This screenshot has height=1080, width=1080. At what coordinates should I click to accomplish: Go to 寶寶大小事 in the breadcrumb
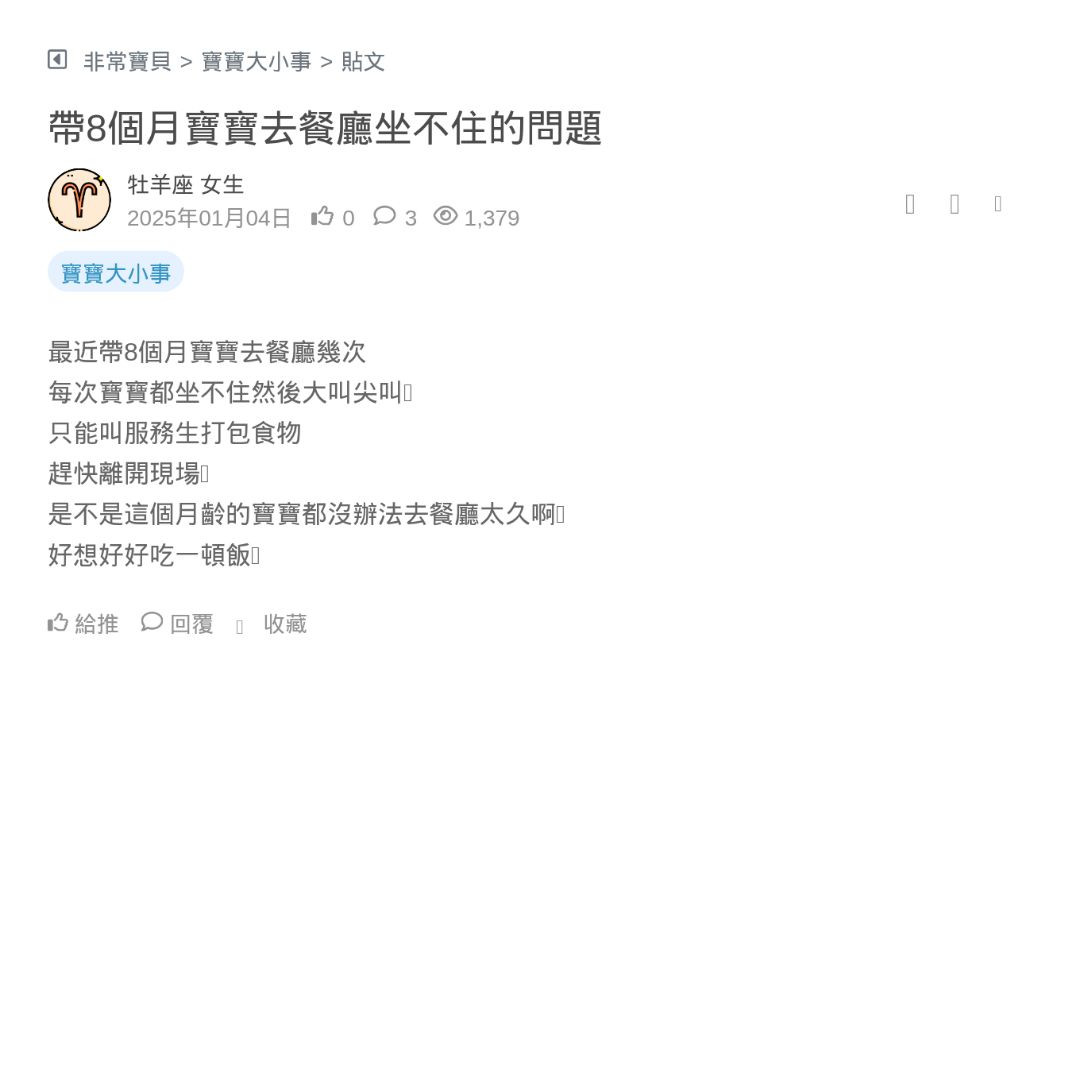tap(256, 62)
